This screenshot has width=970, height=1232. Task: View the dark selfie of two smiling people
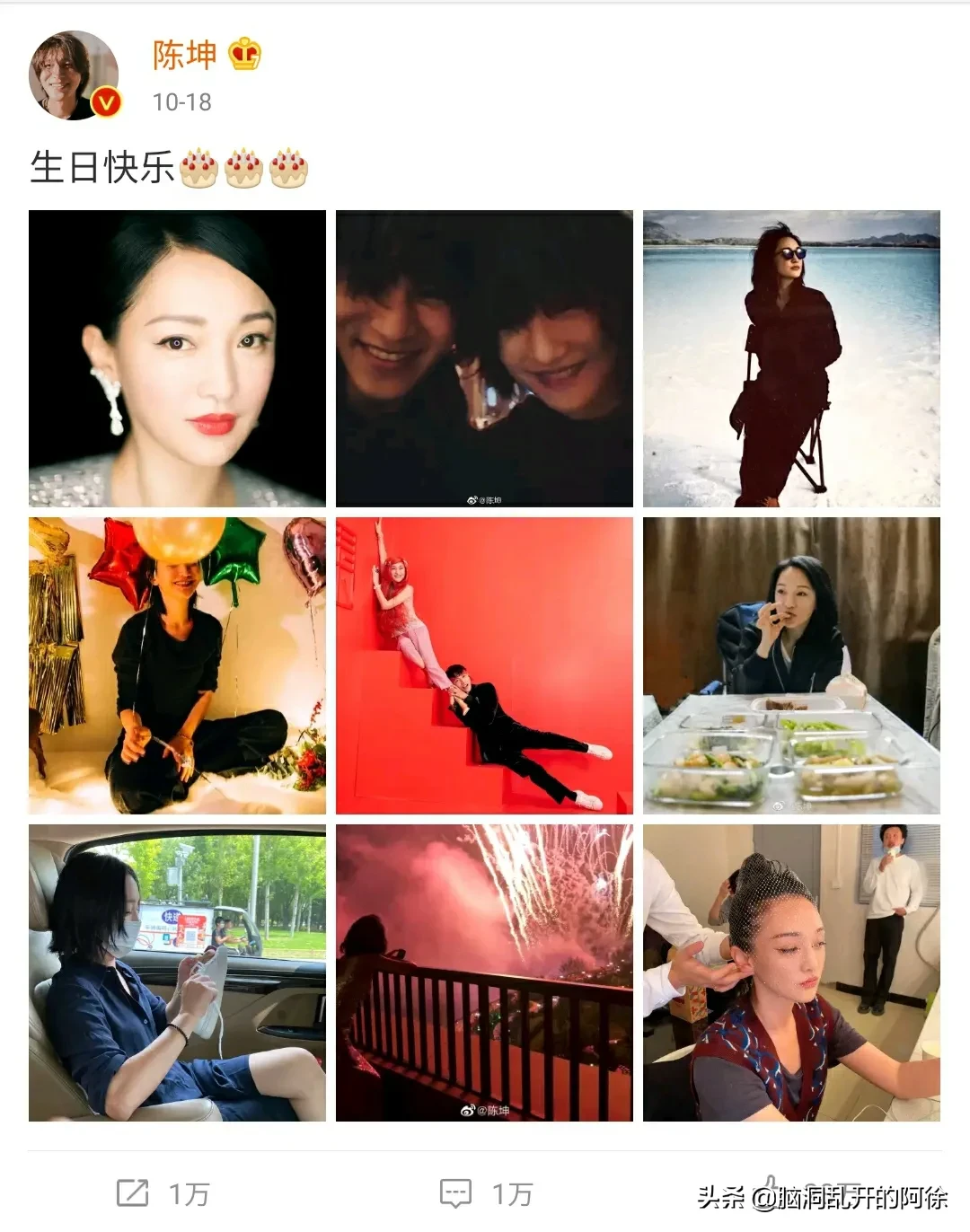click(484, 358)
